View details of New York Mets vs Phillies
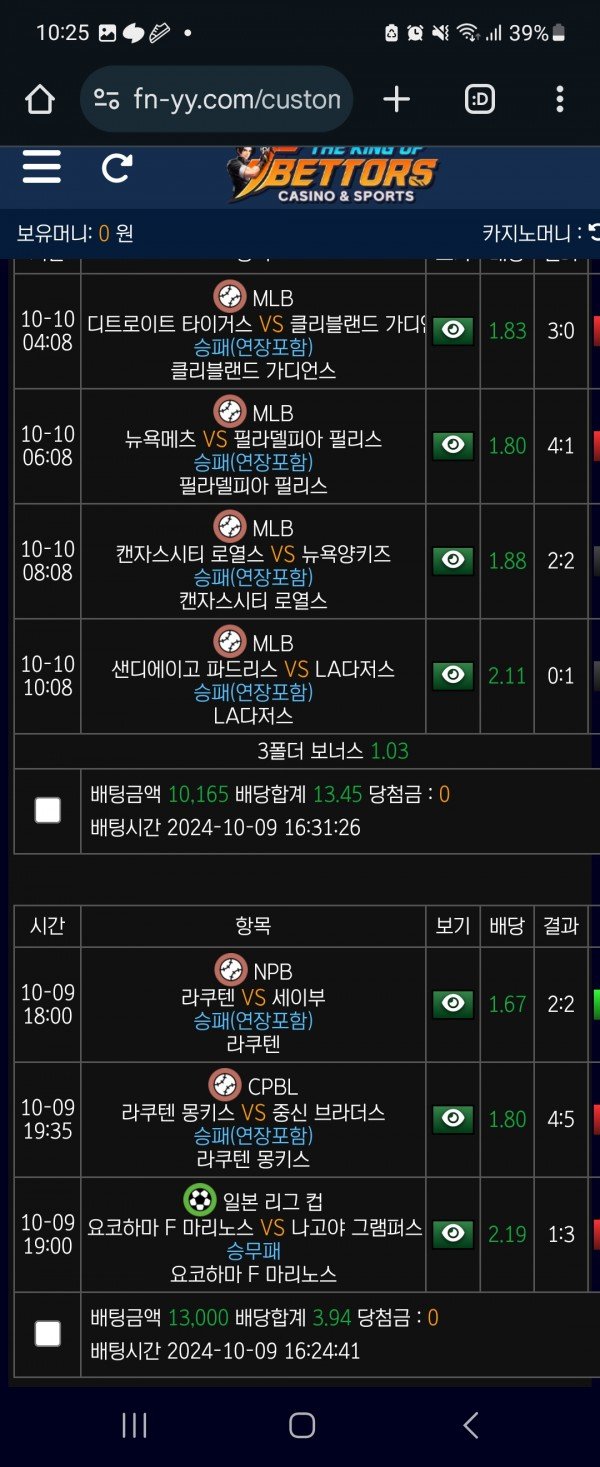Screen dimensions: 600x1467 [453, 445]
